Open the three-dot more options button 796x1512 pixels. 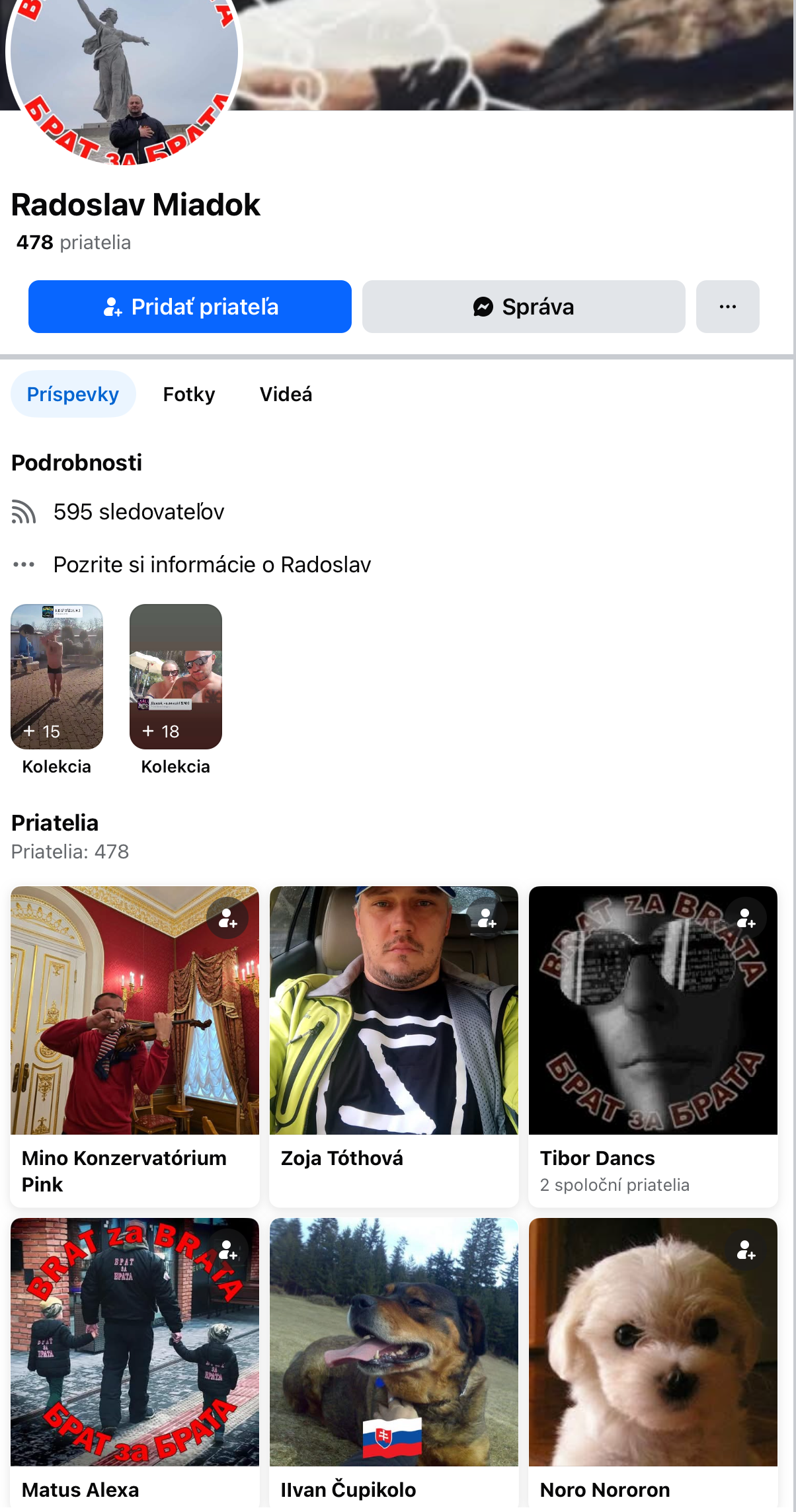coord(727,307)
